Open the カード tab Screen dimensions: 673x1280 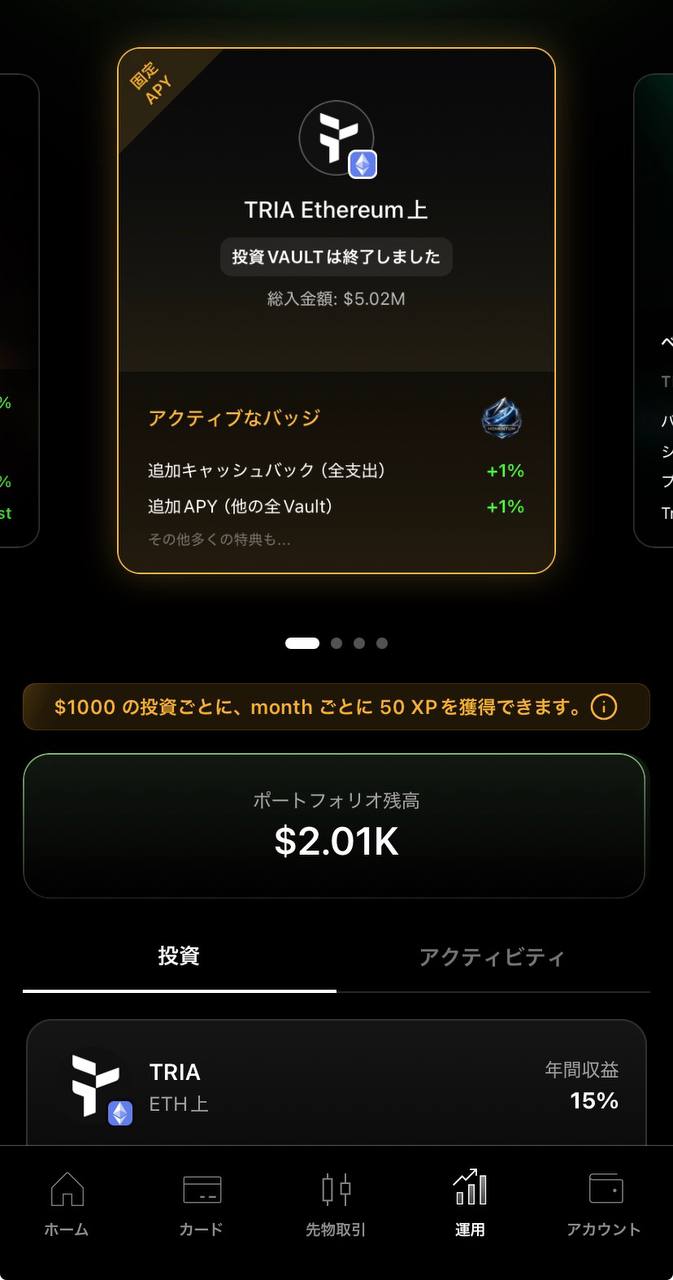tap(201, 1205)
